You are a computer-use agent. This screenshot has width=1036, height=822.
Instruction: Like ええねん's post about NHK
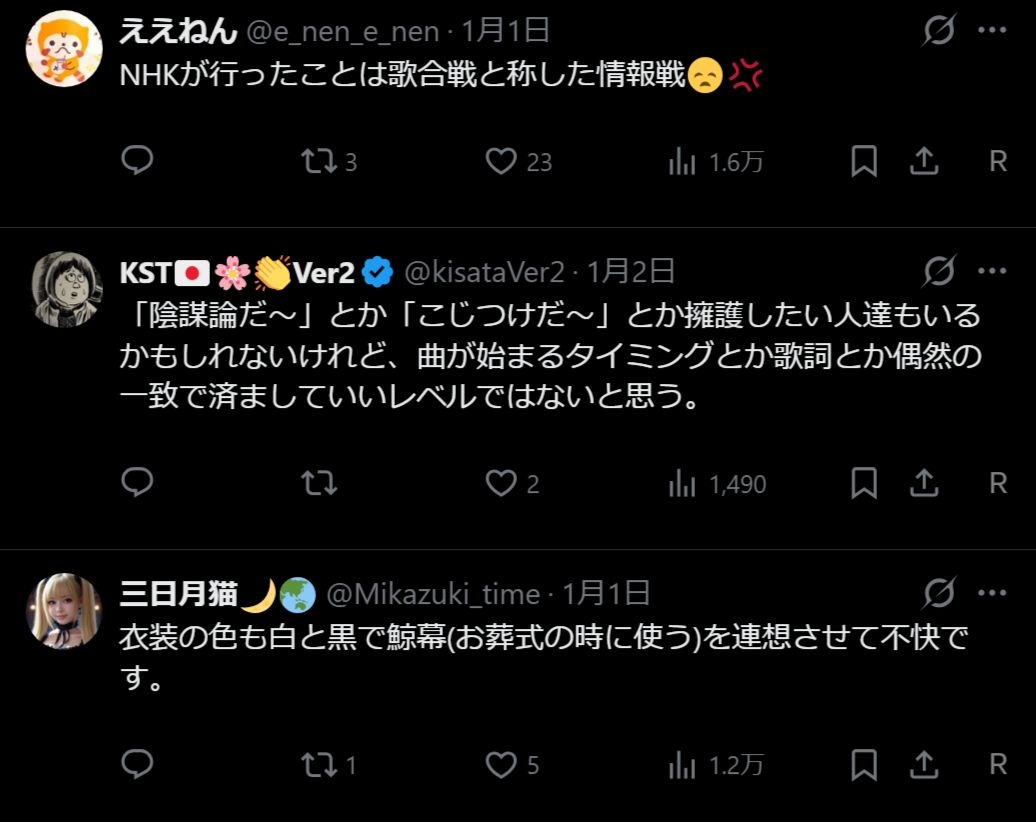click(500, 161)
